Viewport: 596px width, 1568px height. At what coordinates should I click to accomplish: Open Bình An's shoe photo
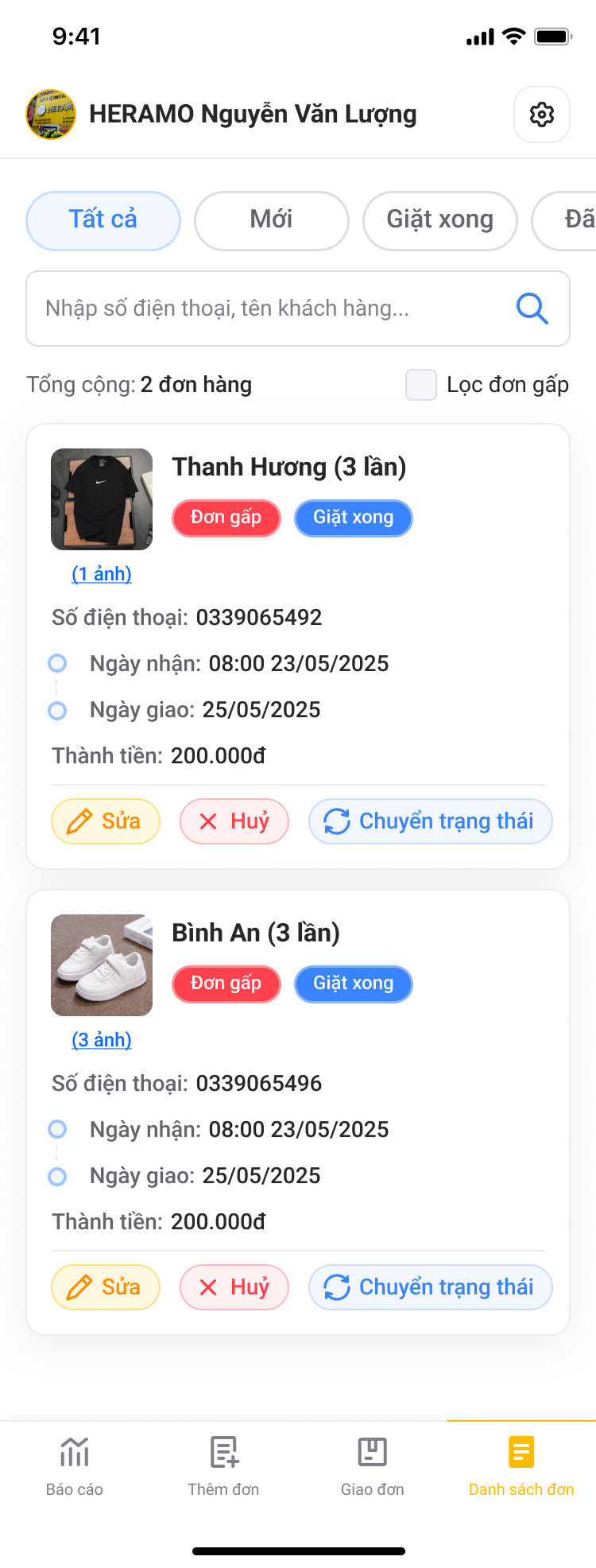[102, 965]
